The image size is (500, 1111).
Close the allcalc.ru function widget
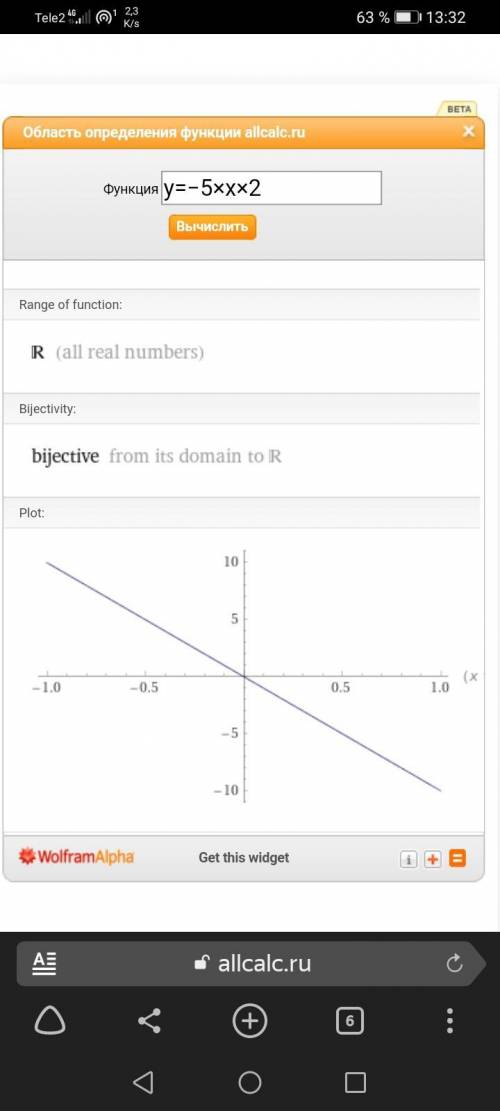pos(467,132)
